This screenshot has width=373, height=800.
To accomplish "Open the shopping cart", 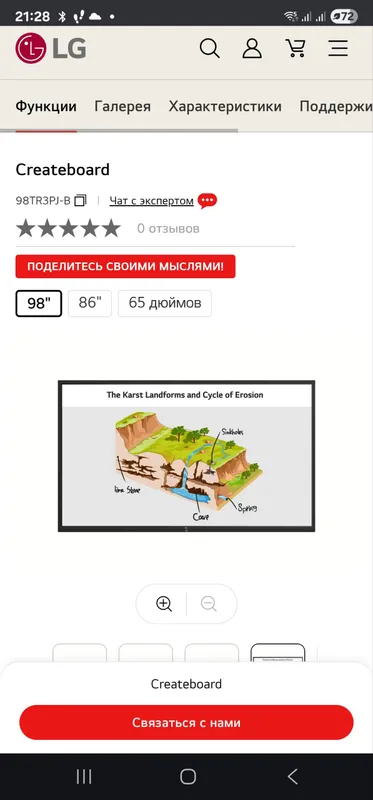I will coord(295,48).
